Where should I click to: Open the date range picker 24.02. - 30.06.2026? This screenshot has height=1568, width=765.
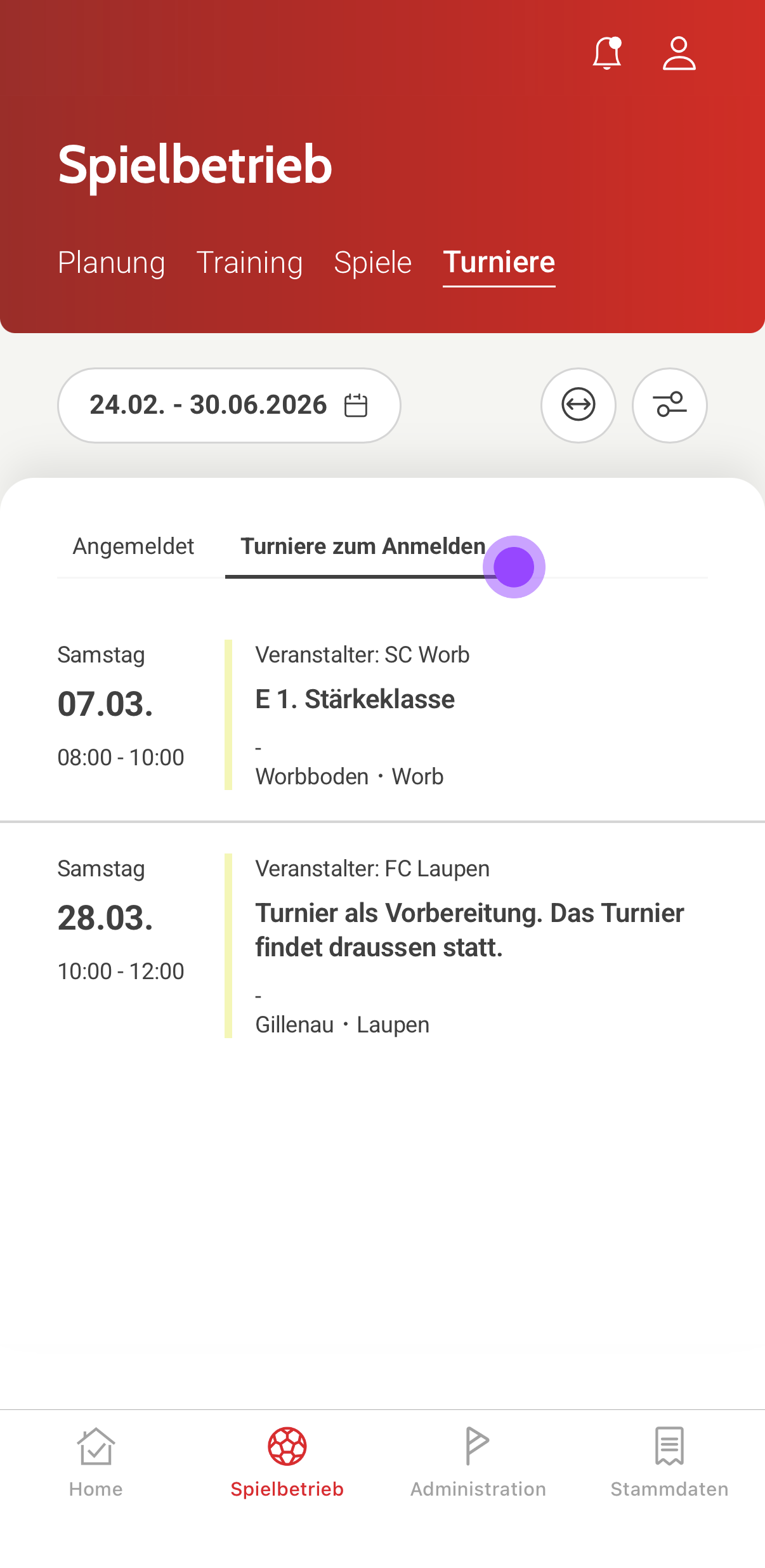(x=229, y=405)
